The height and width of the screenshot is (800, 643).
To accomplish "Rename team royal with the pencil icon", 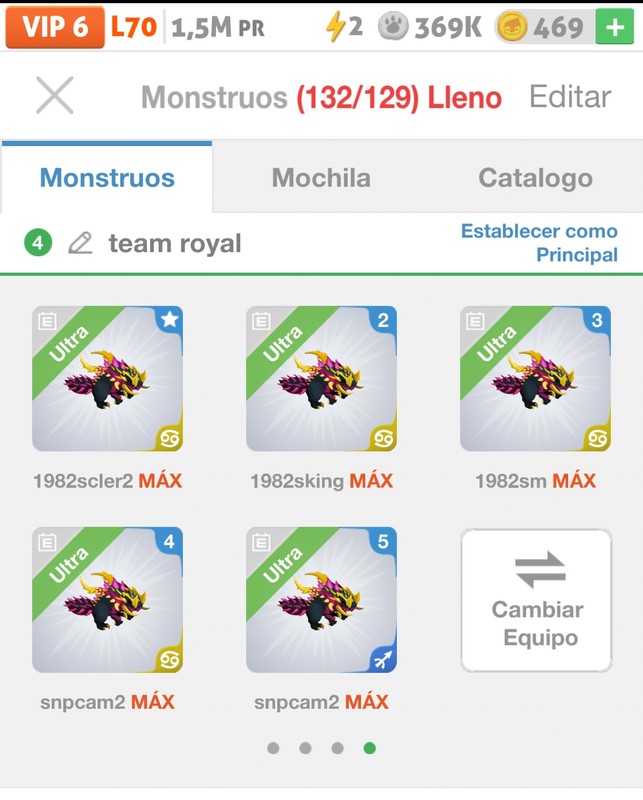I will 80,243.
